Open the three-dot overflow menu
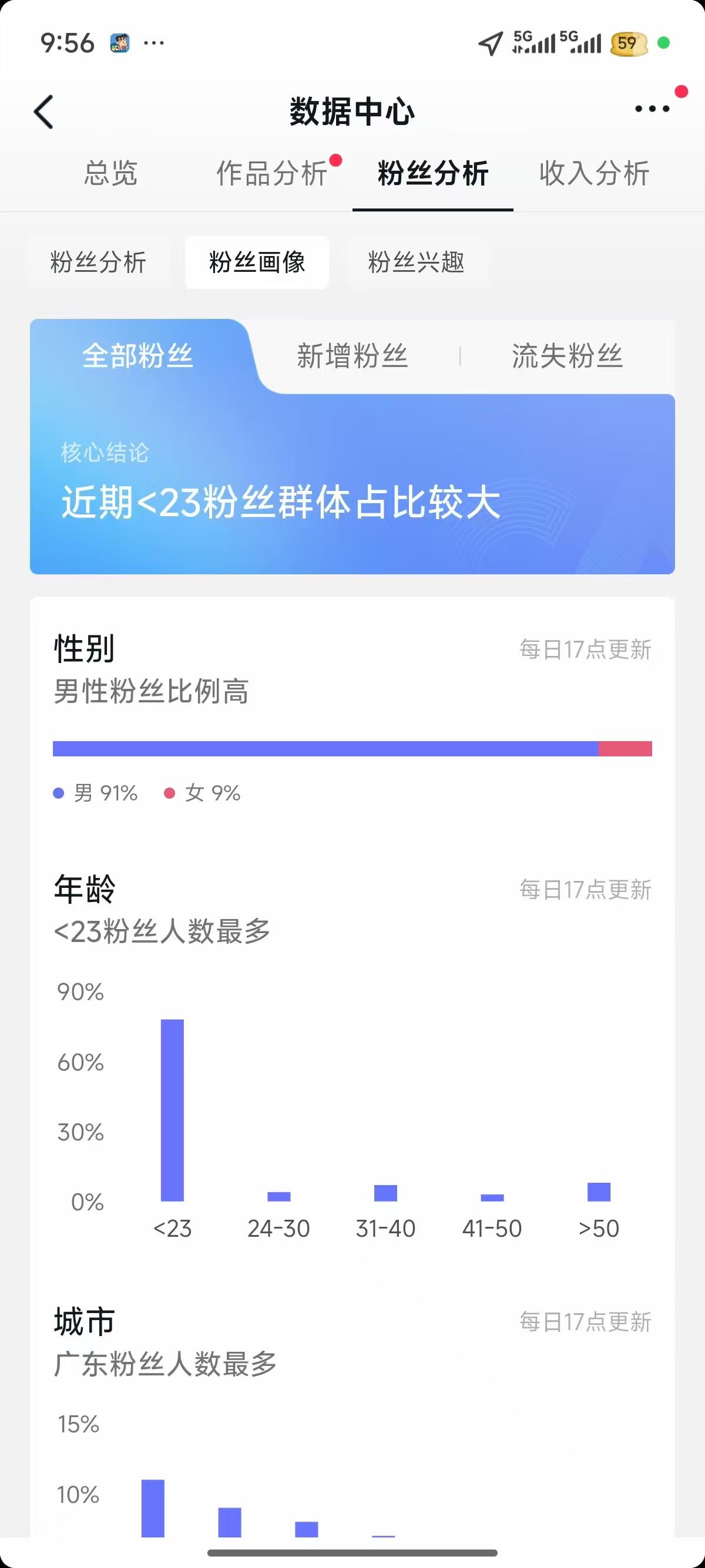 tap(652, 110)
